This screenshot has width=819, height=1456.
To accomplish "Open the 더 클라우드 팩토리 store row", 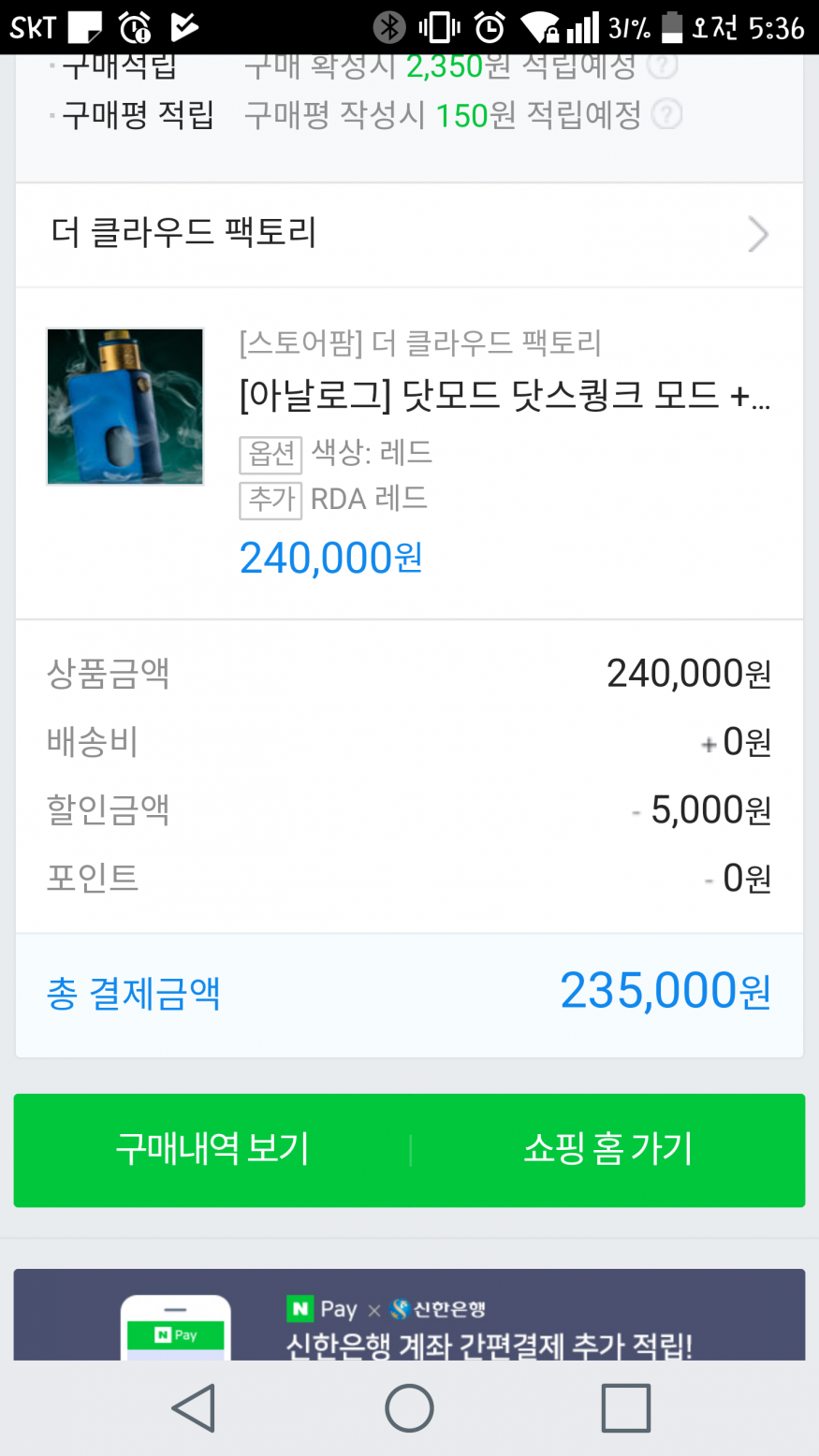I will (409, 234).
